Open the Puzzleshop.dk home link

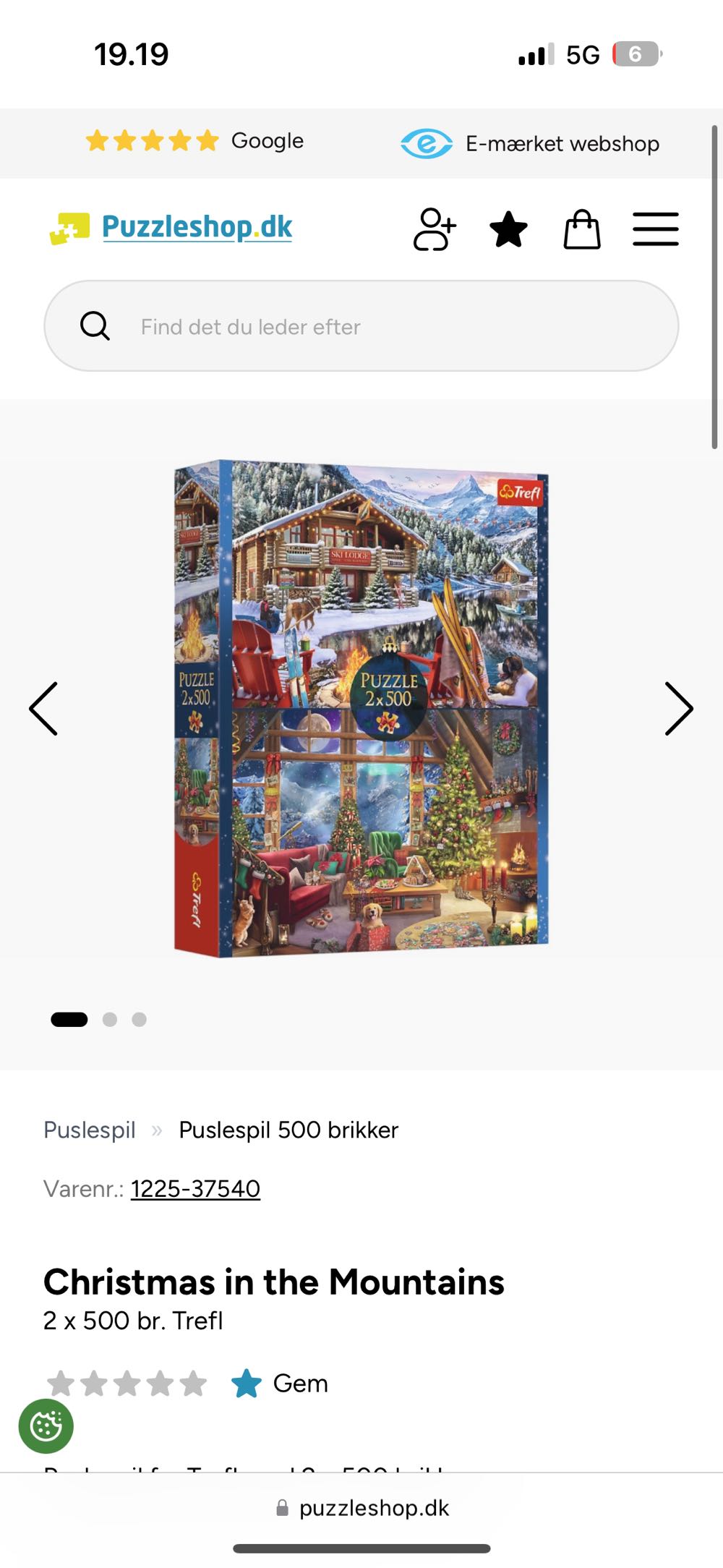click(x=172, y=228)
